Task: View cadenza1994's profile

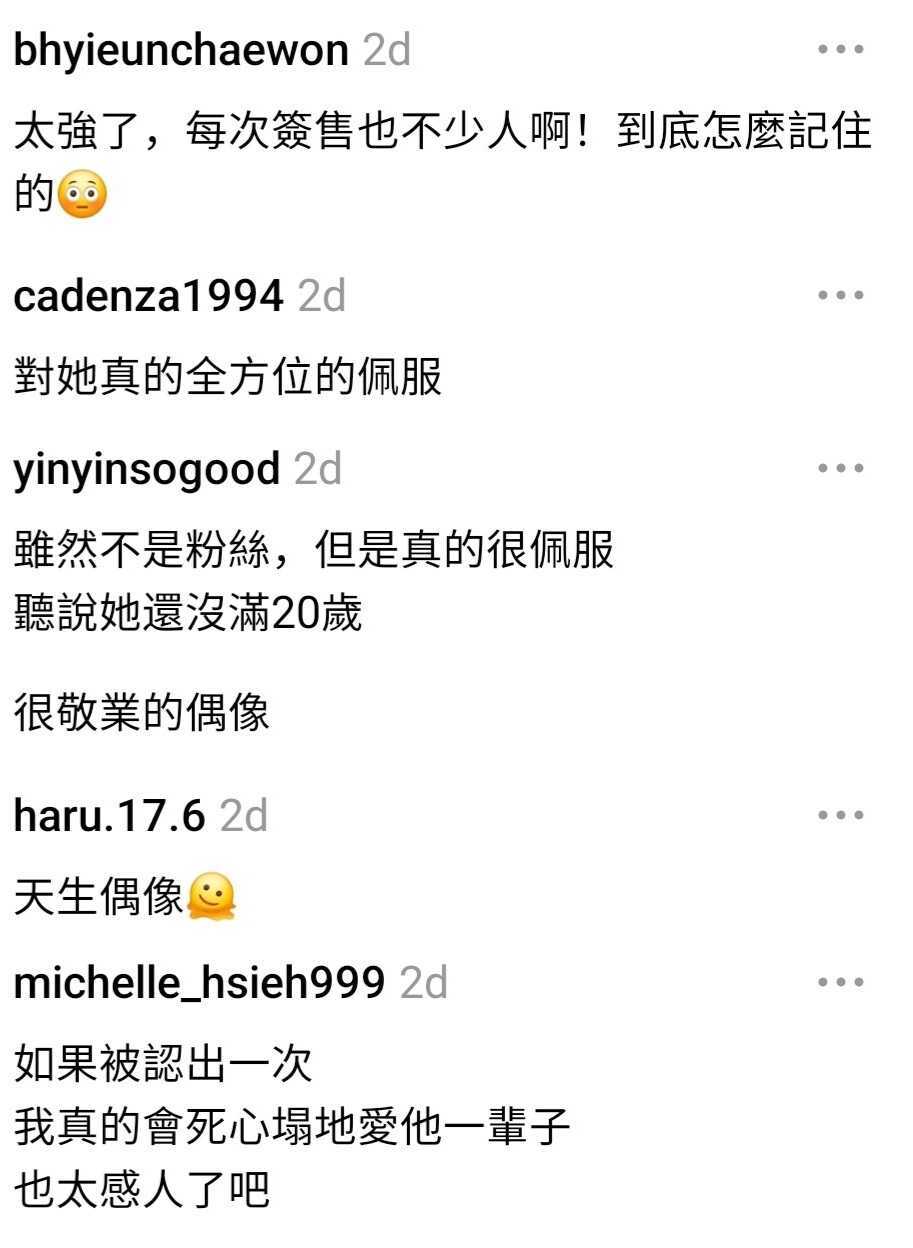Action: tap(149, 296)
